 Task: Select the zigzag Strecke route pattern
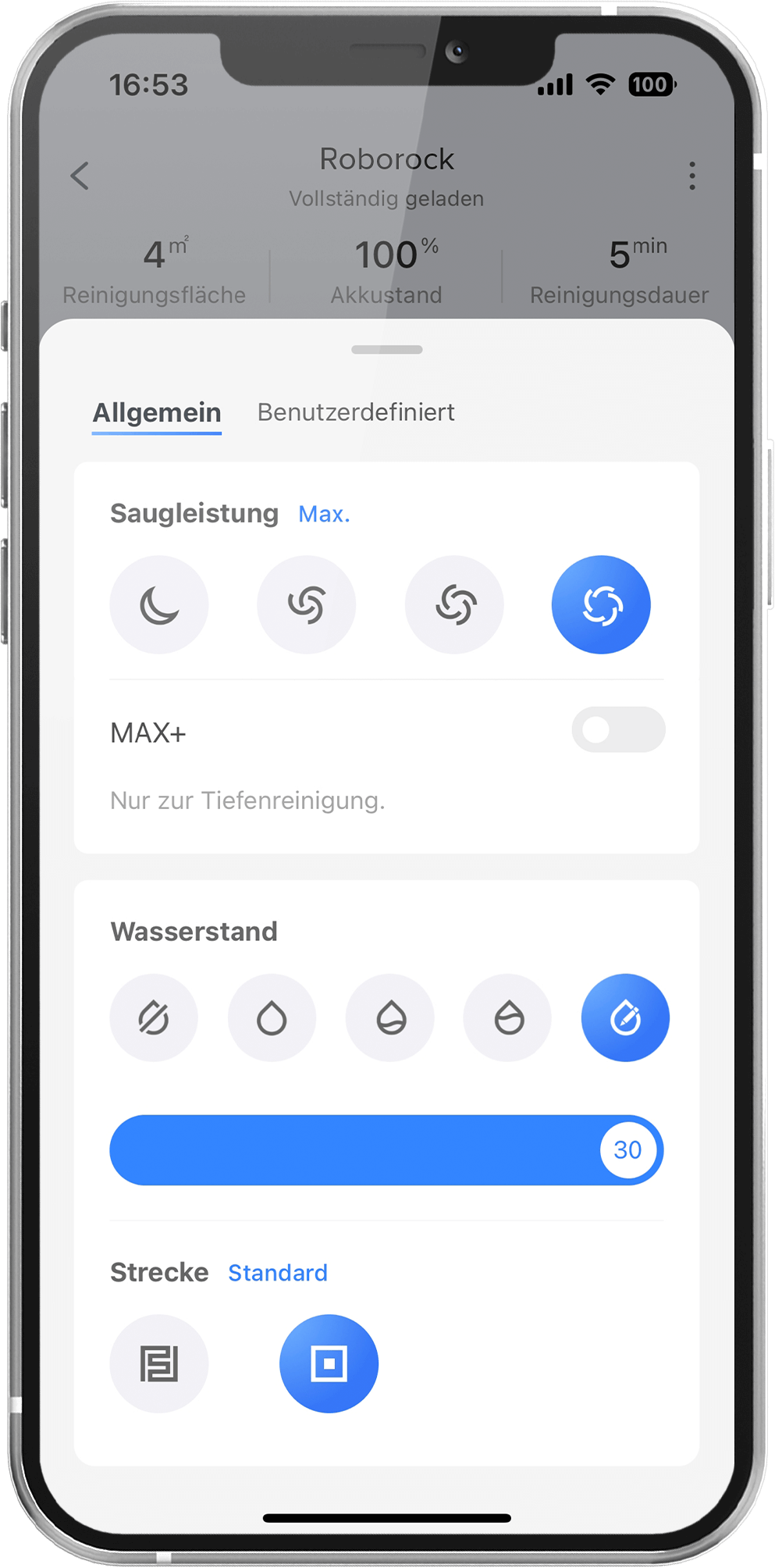(159, 1364)
